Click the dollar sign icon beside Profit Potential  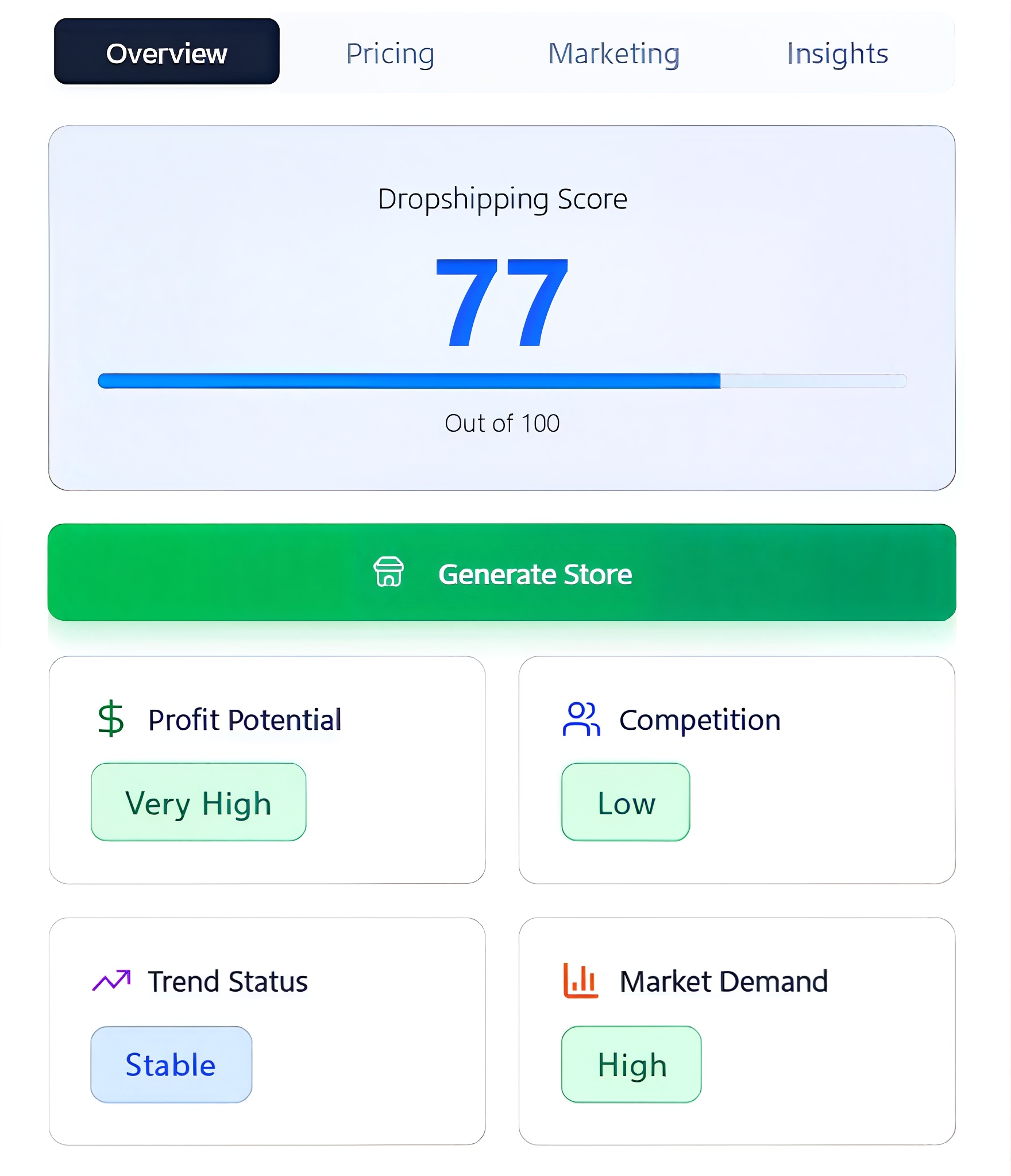pos(111,719)
